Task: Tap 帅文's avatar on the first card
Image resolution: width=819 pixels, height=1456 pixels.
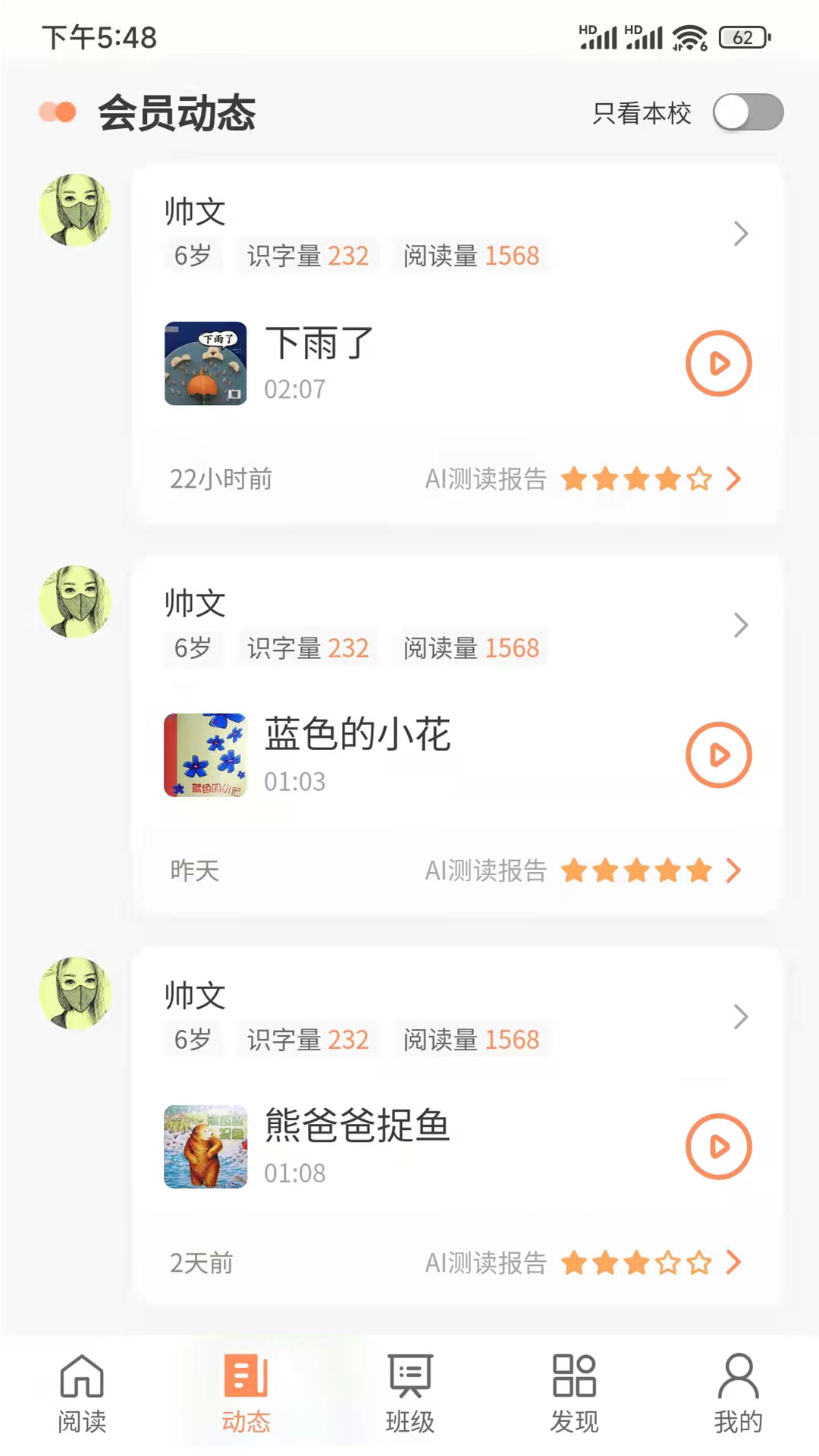Action: tap(75, 211)
